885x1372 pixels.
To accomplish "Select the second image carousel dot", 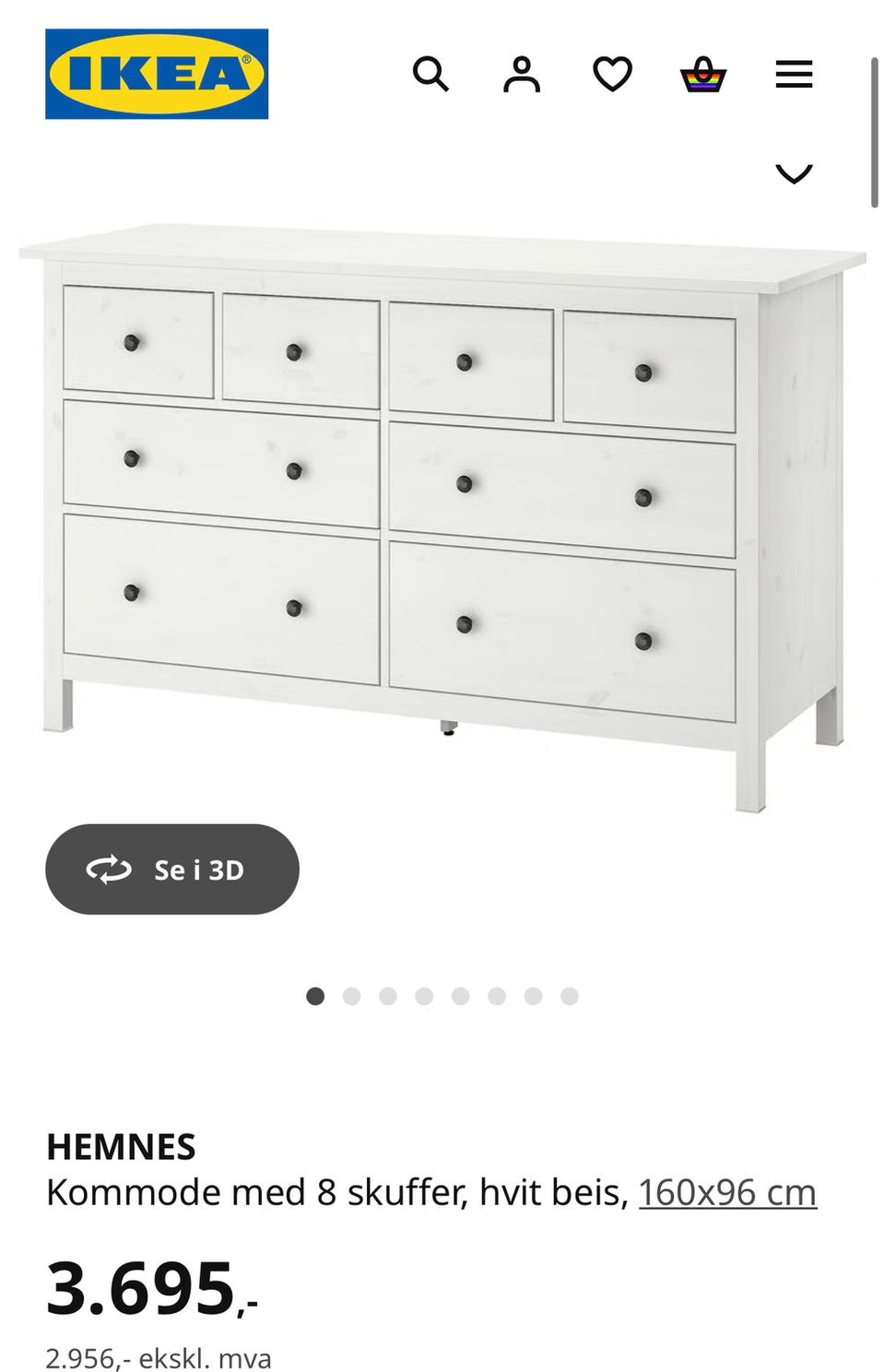I will [351, 996].
